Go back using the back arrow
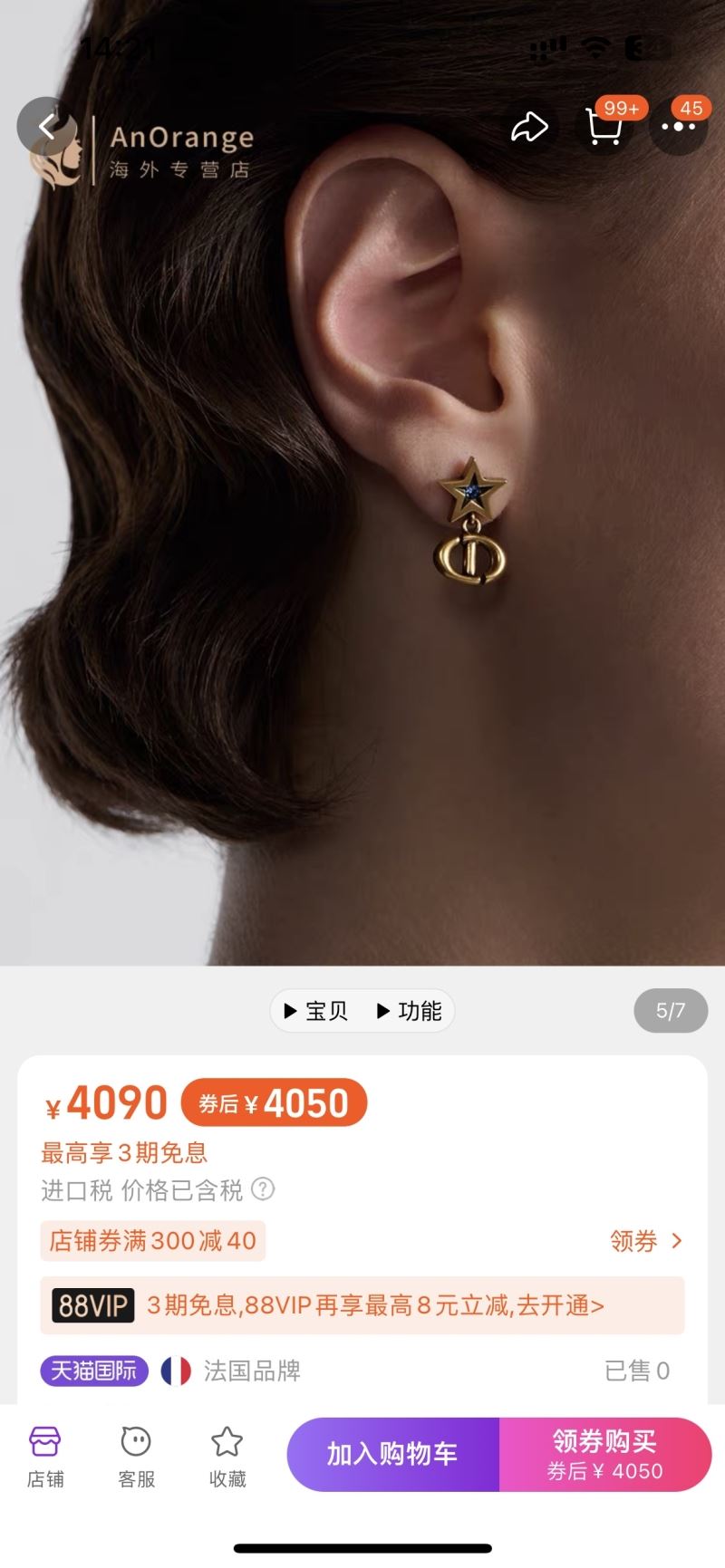Image resolution: width=725 pixels, height=1568 pixels. 47,126
